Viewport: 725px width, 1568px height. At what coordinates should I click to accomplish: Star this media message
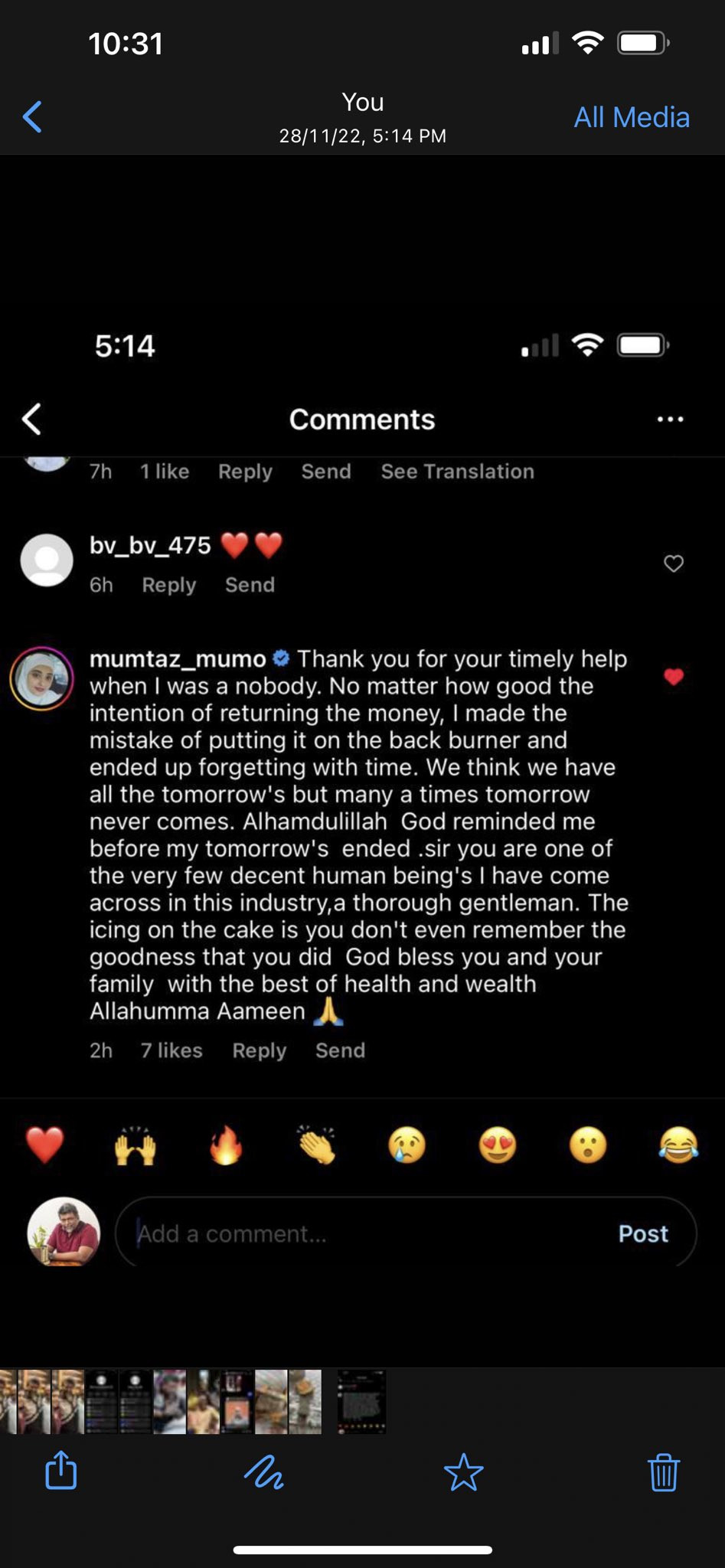point(463,1472)
